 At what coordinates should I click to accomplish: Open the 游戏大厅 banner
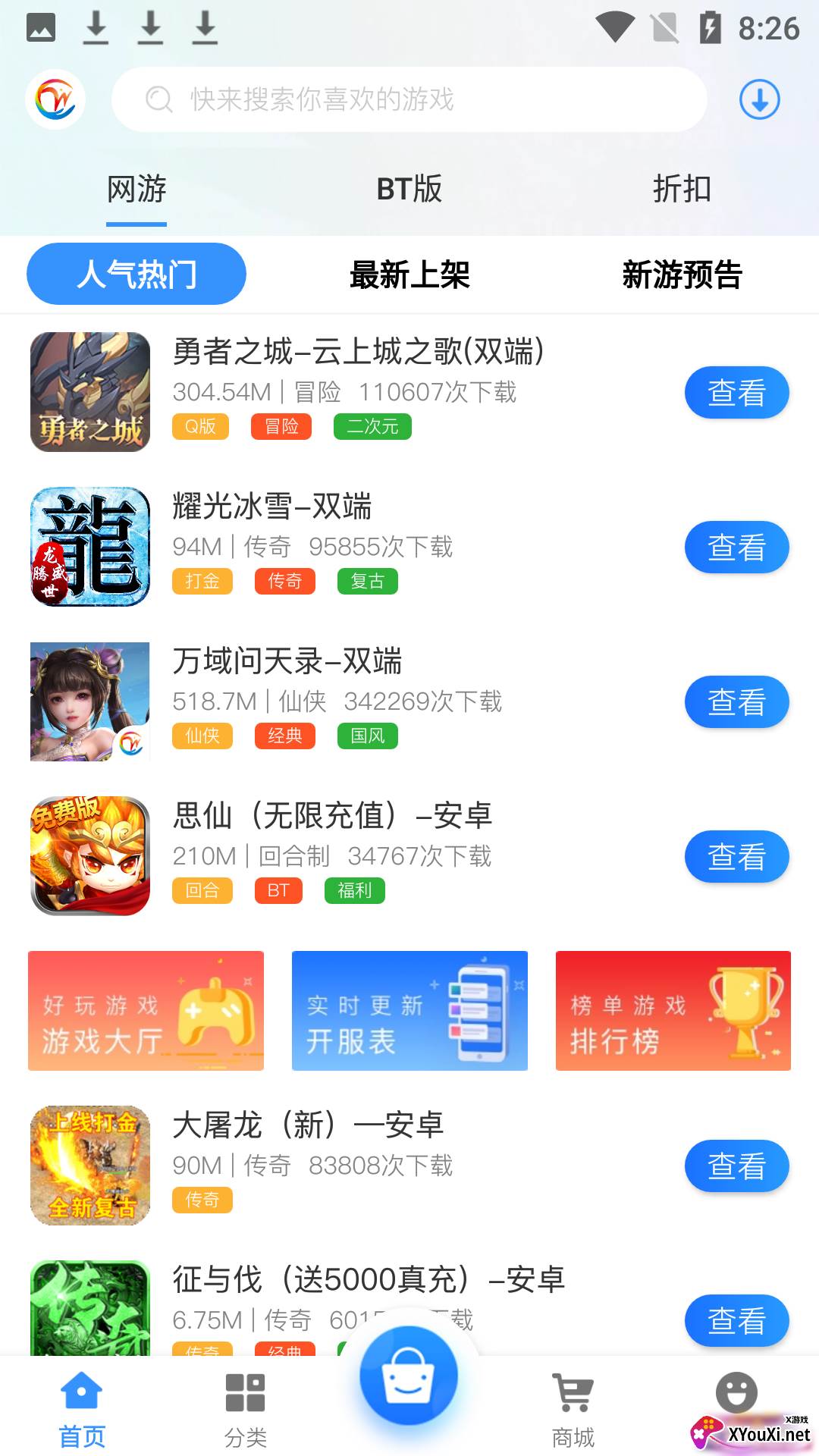pos(146,1011)
